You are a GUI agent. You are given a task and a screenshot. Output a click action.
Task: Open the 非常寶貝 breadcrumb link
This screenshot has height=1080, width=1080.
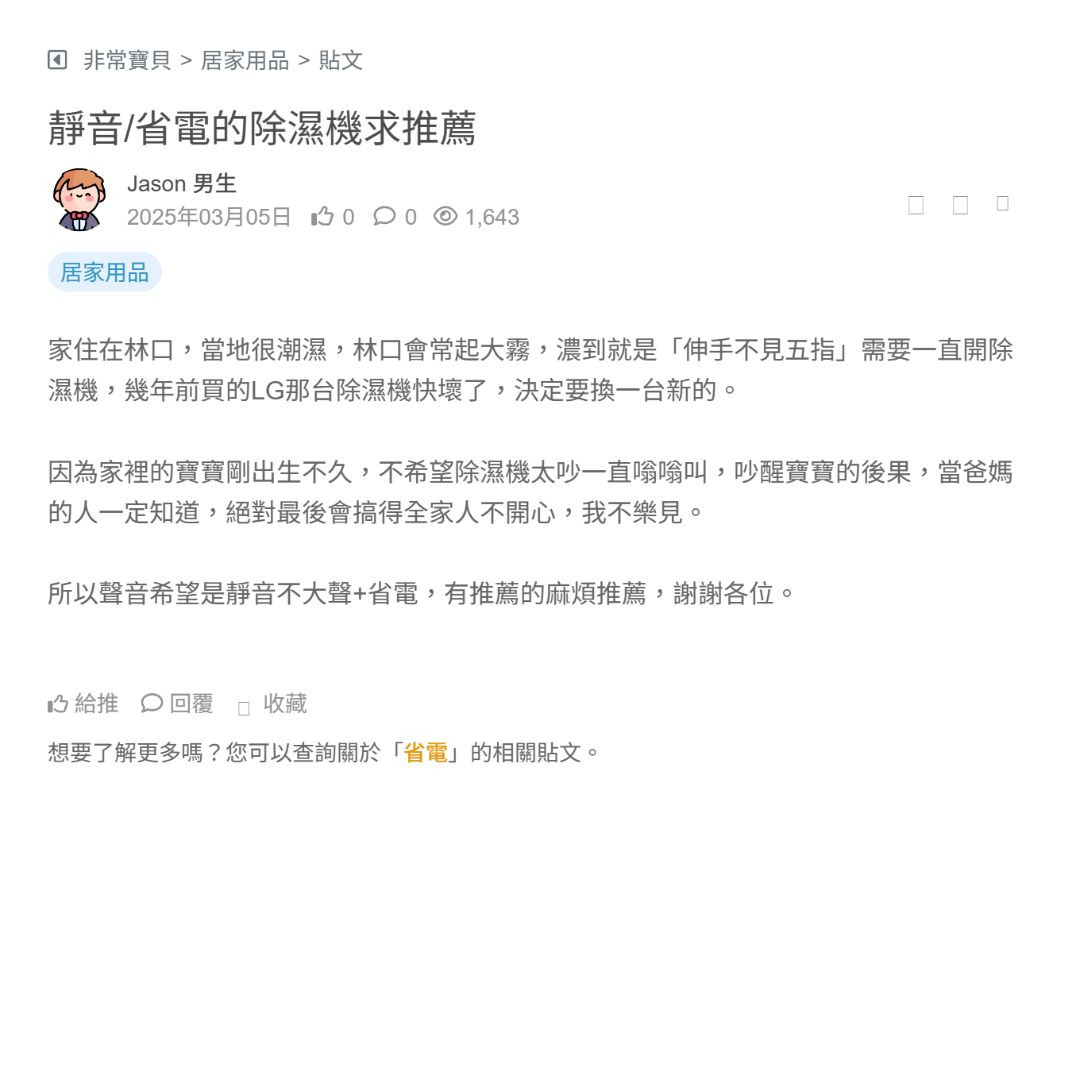(x=127, y=60)
